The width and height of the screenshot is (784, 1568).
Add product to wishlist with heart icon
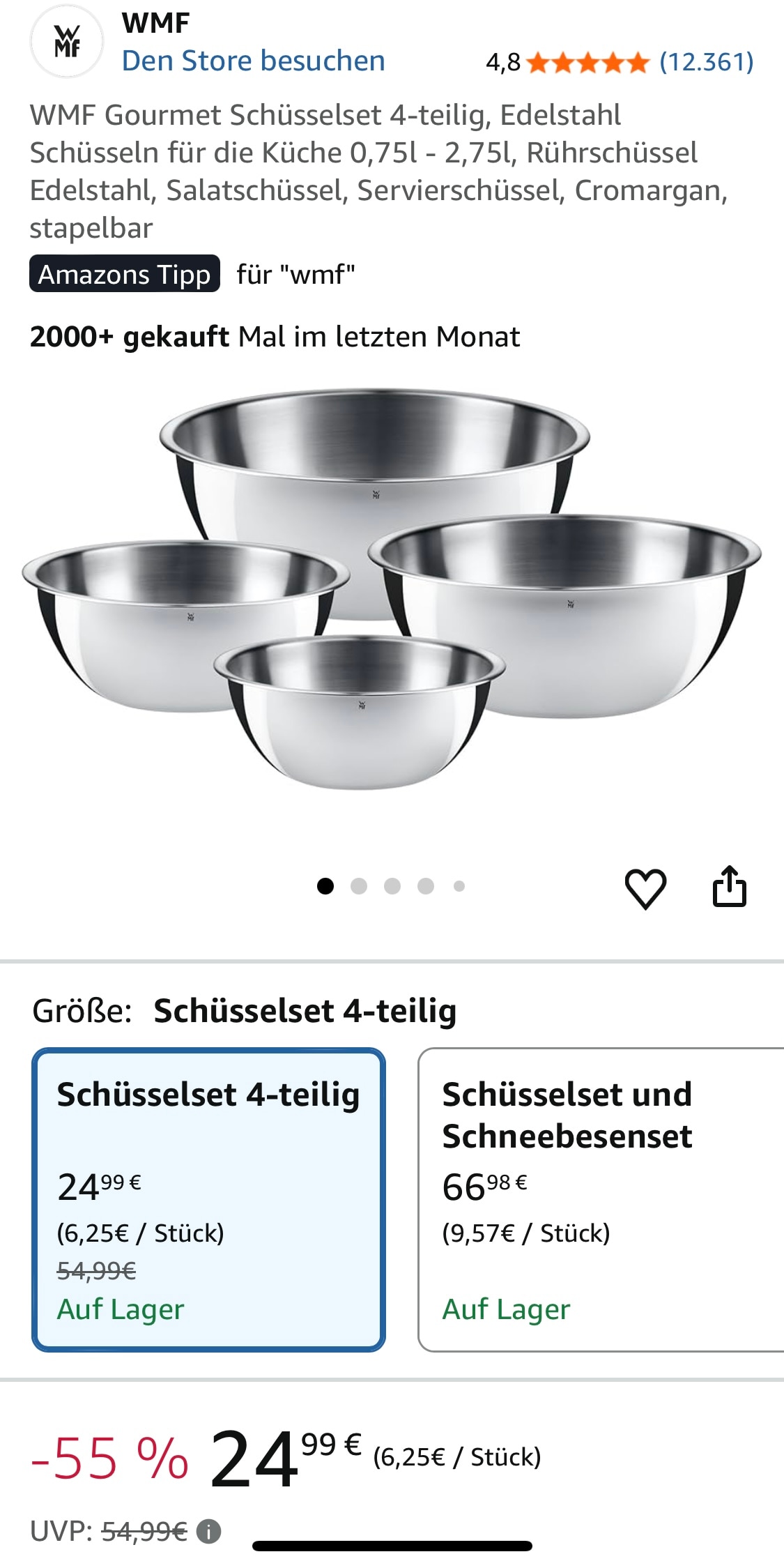tap(645, 888)
